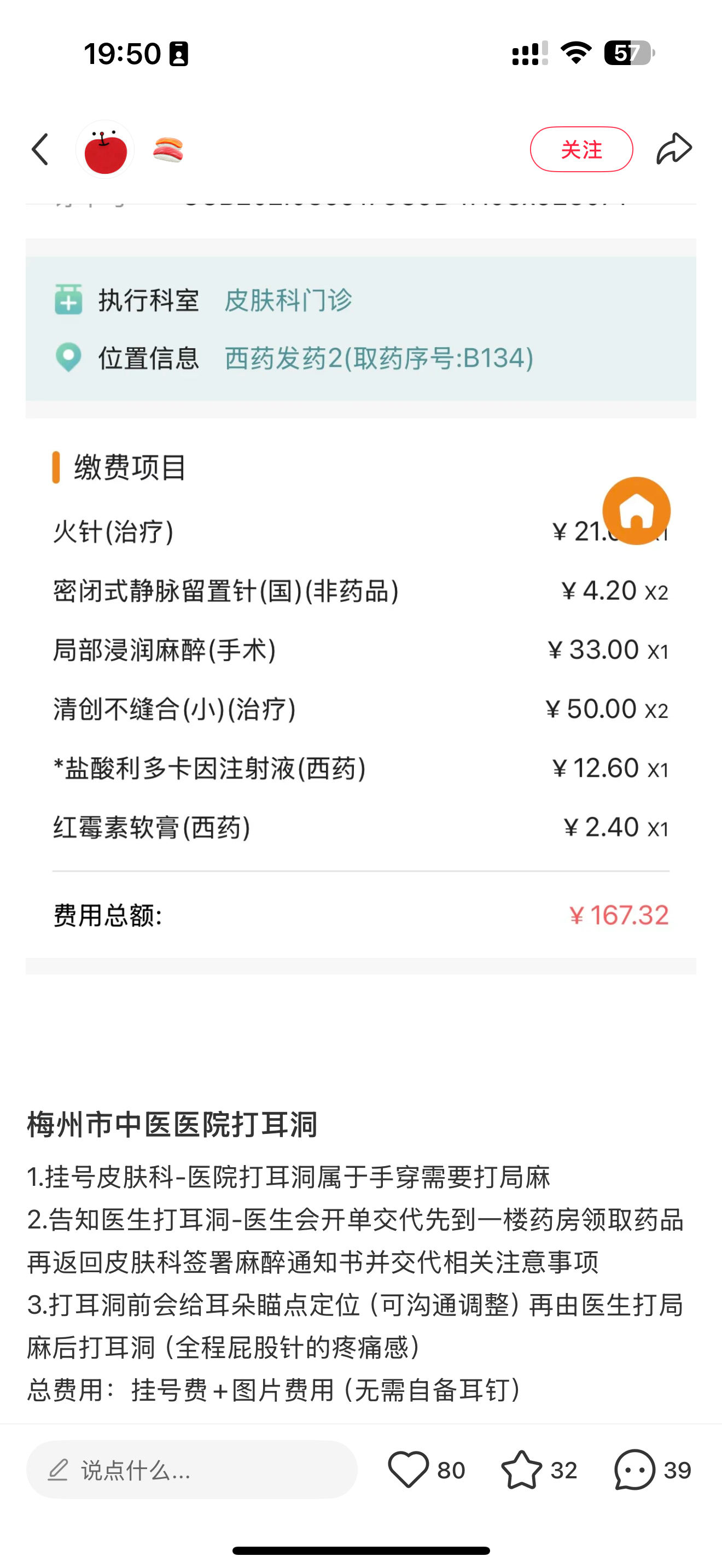Screen dimensions: 722x1568
Task: Follow the author with the 关注 button
Action: coord(581,149)
